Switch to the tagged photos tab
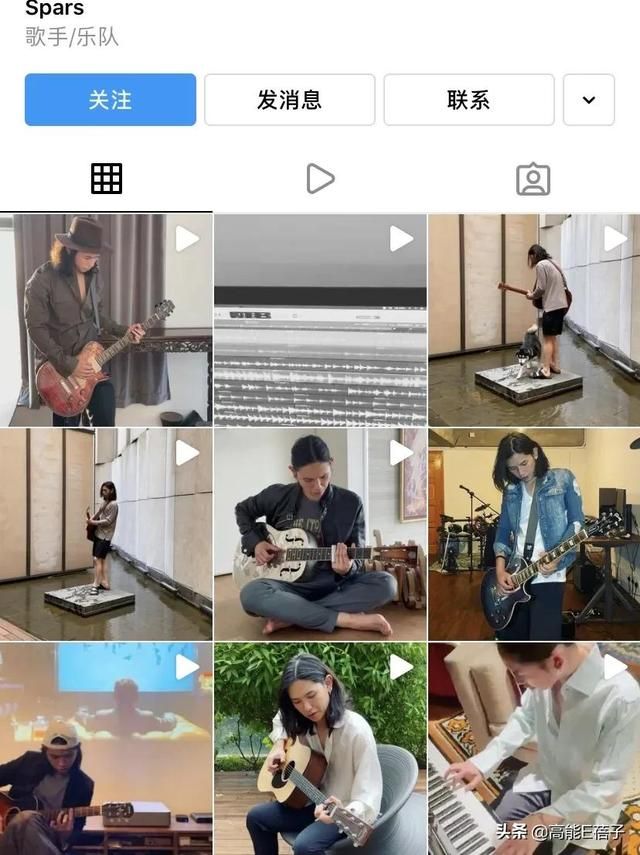The width and height of the screenshot is (640, 855). [533, 179]
